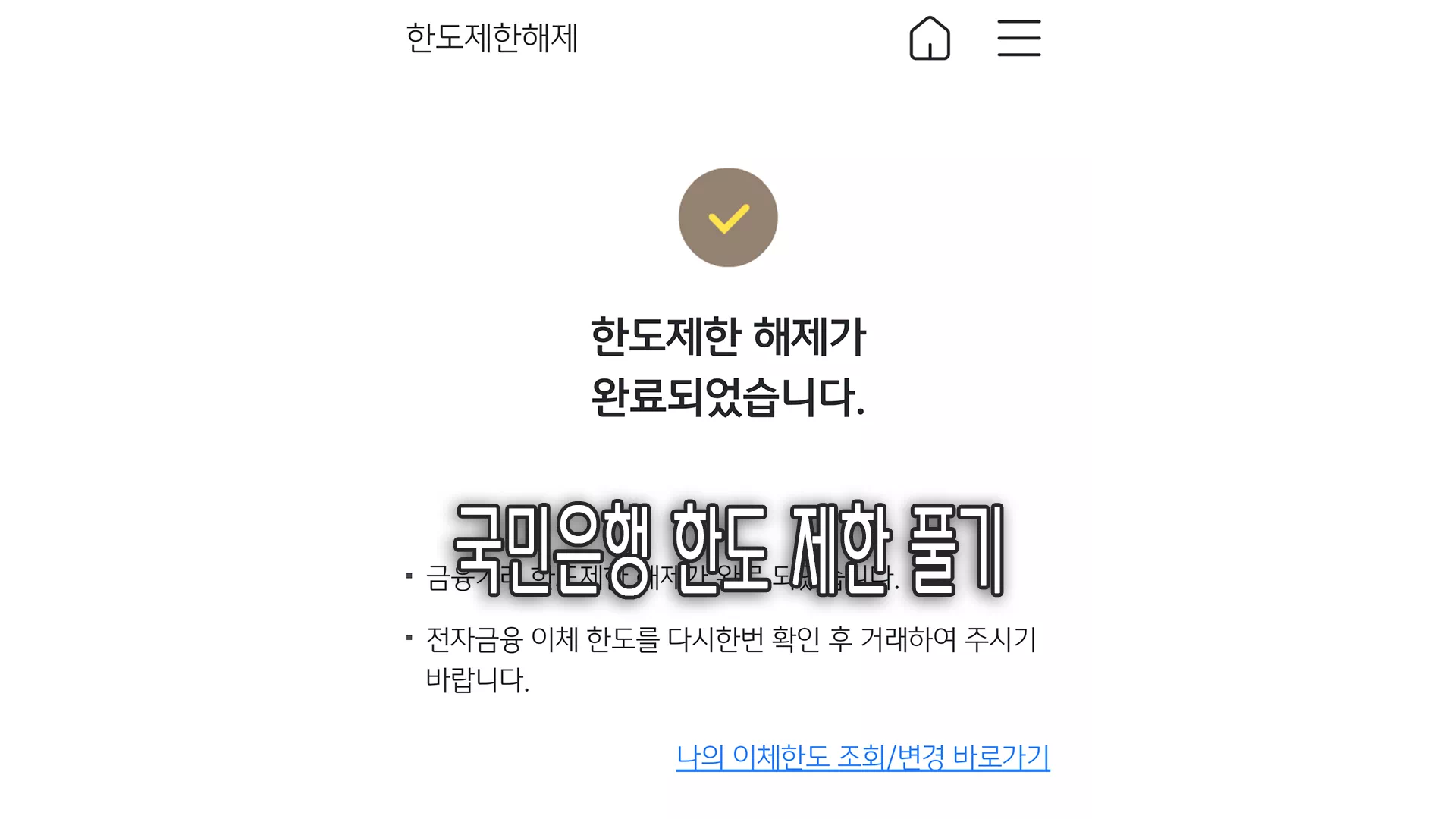Image resolution: width=1456 pixels, height=819 pixels.
Task: Open the hamburger menu
Action: pos(1018,38)
